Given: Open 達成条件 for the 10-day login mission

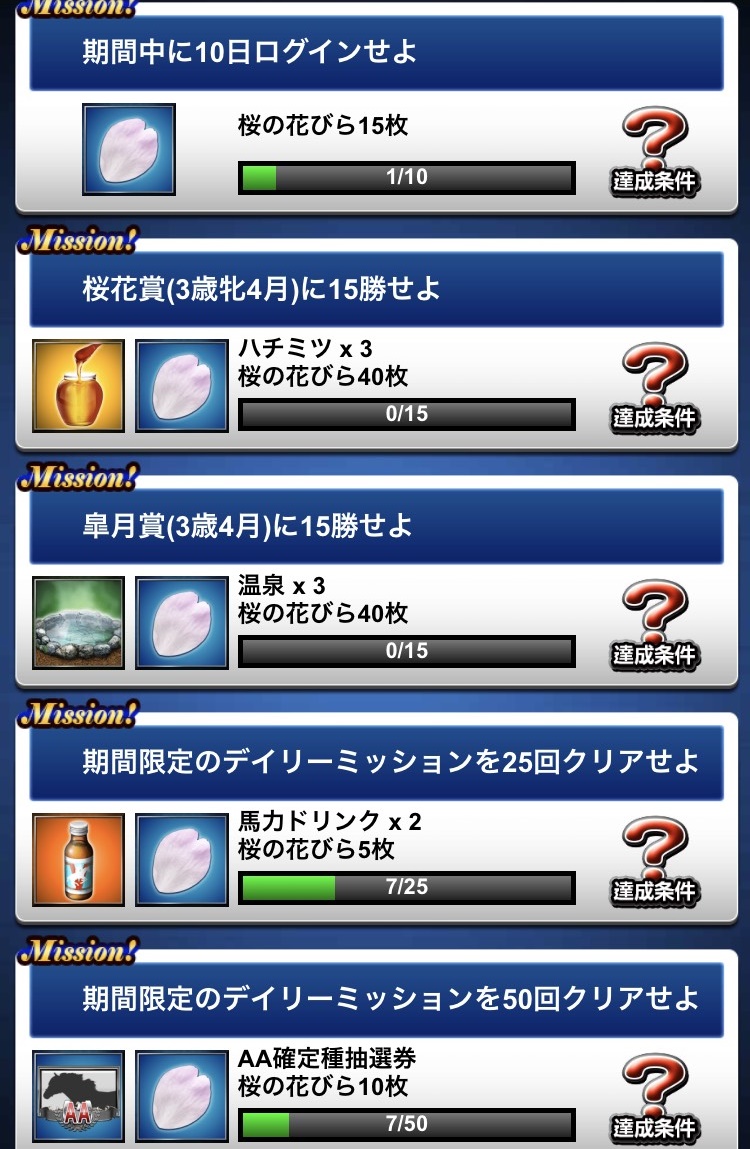Looking at the screenshot, I should point(655,151).
